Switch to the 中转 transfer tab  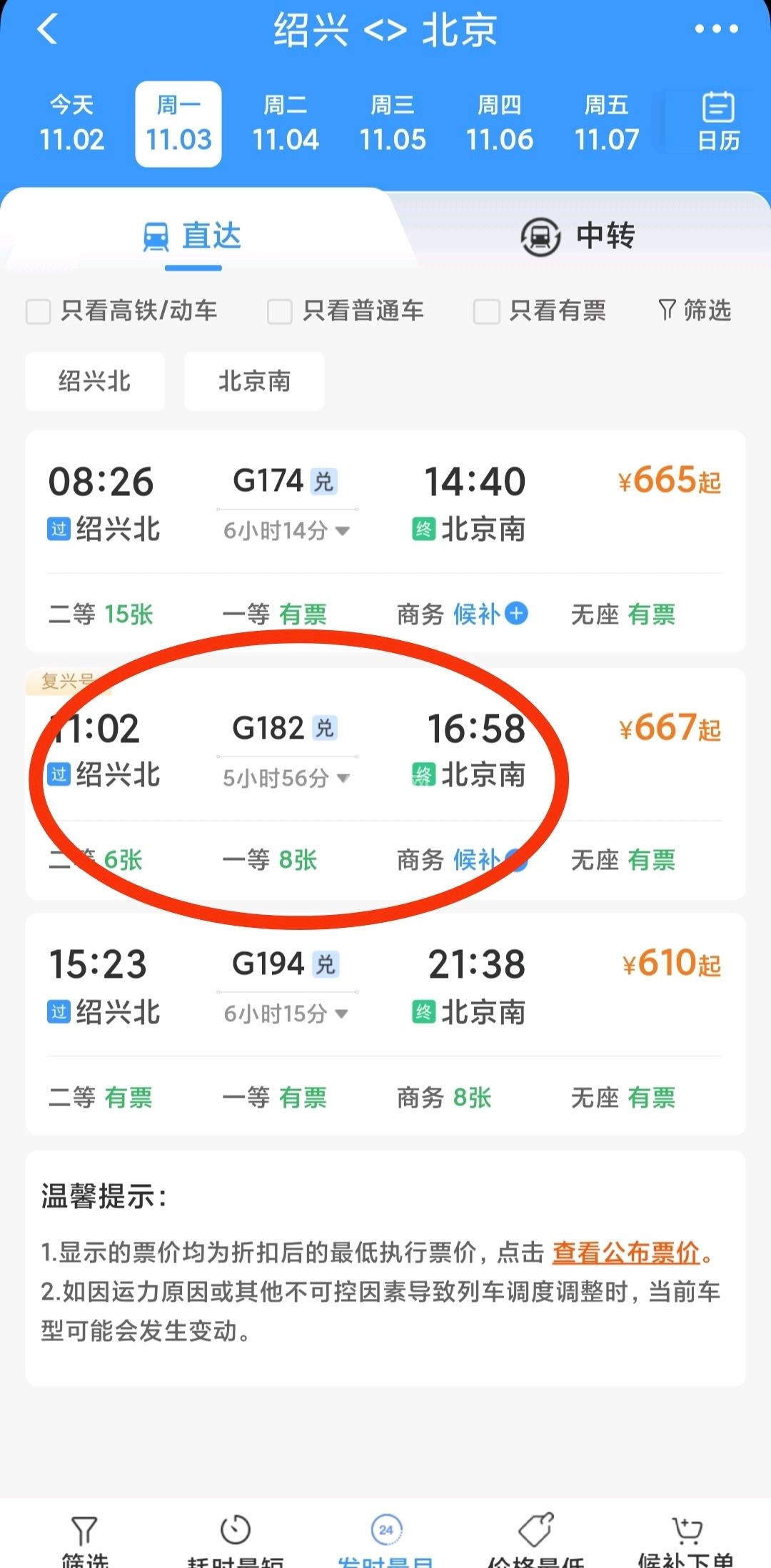click(x=578, y=236)
